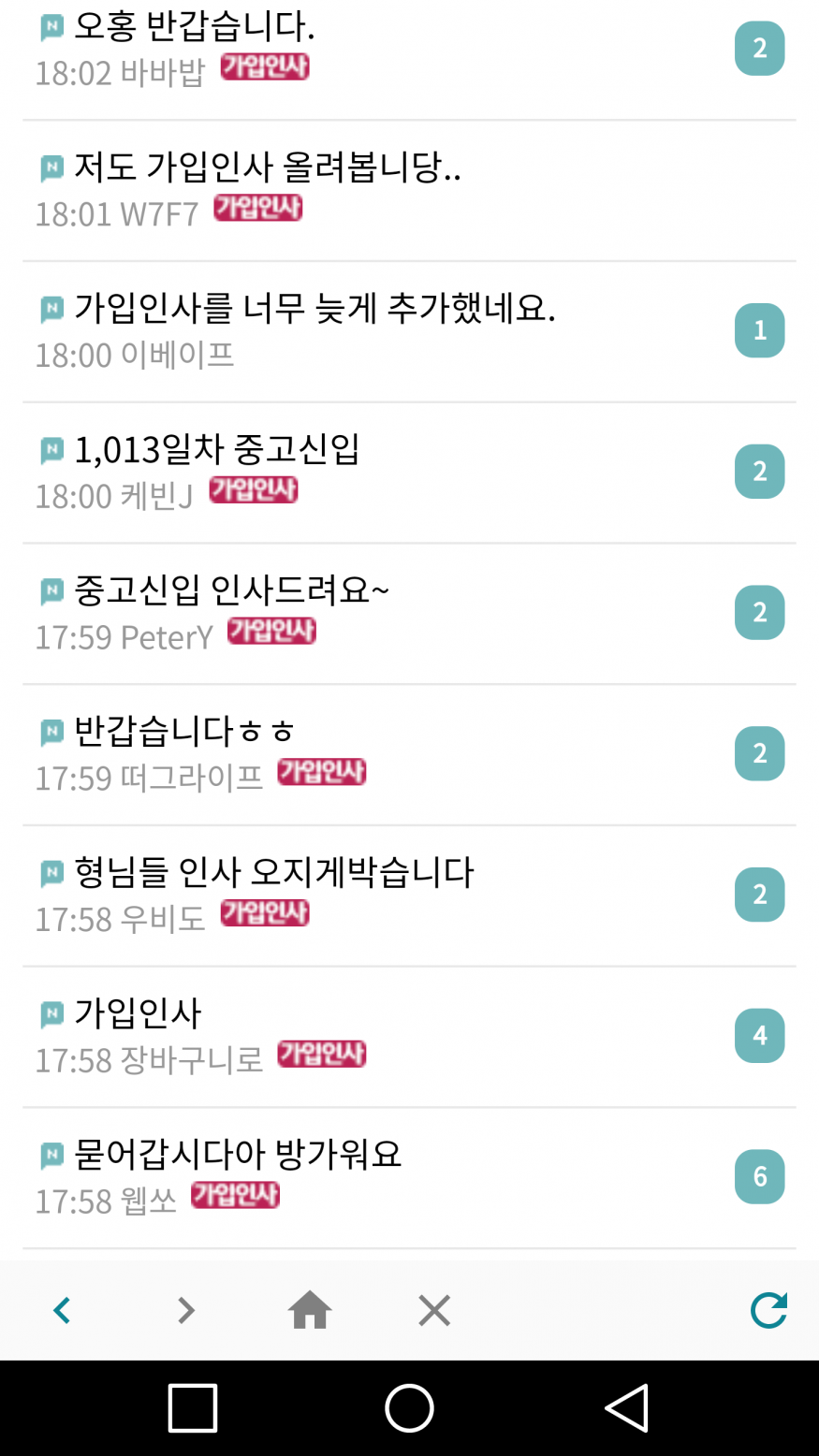
Task: Open the post '중고신입 인사드려요~'
Action: point(231,590)
